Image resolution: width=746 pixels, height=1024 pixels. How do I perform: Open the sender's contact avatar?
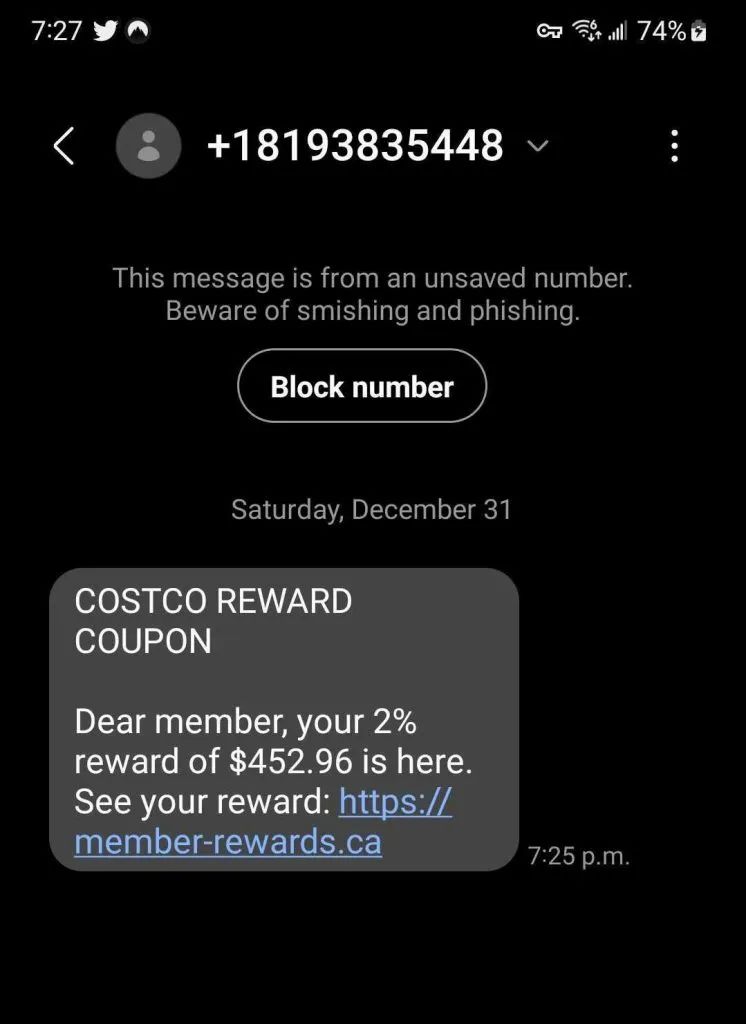click(x=148, y=147)
